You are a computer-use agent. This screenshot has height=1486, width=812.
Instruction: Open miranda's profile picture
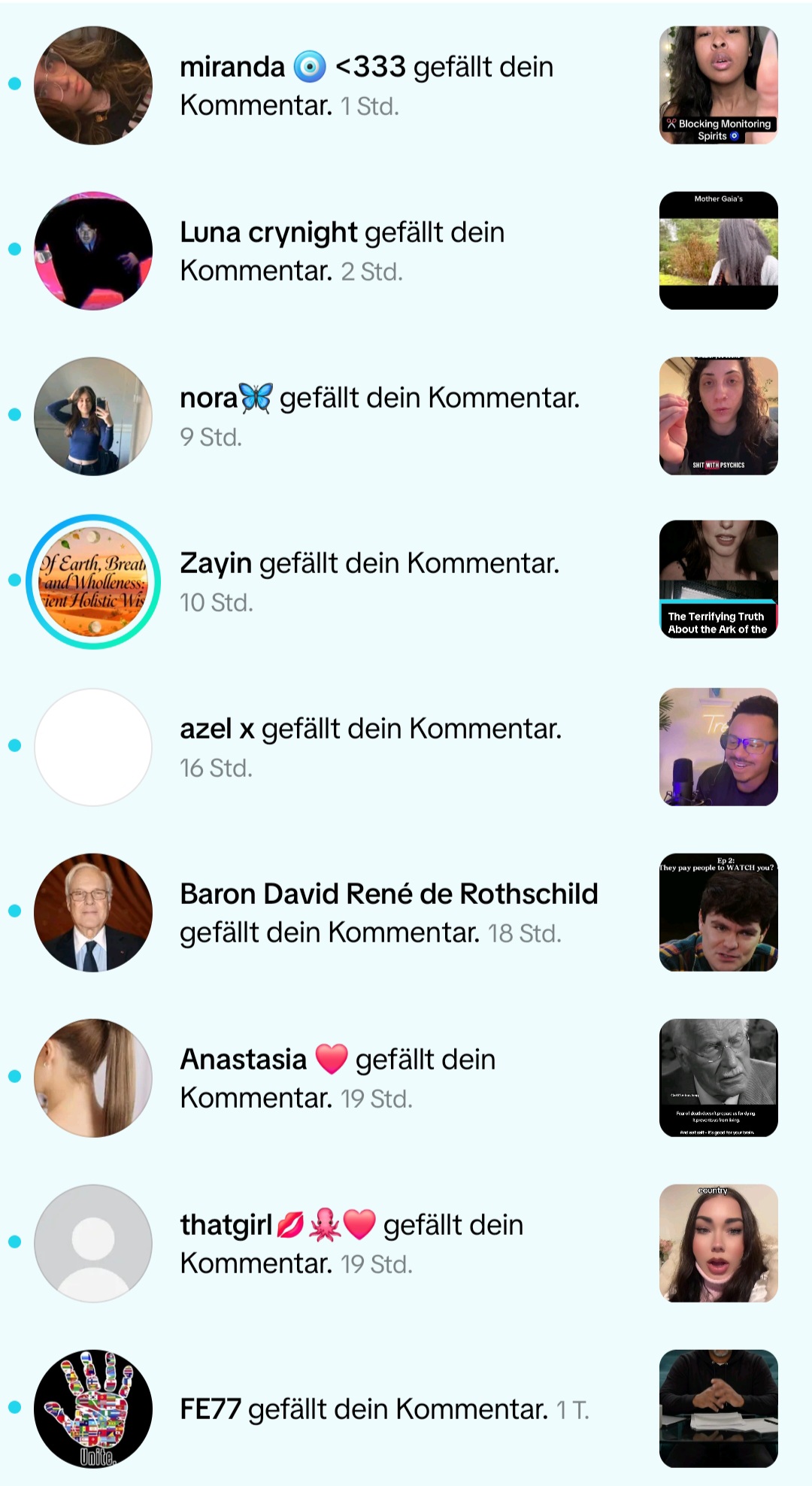click(93, 86)
